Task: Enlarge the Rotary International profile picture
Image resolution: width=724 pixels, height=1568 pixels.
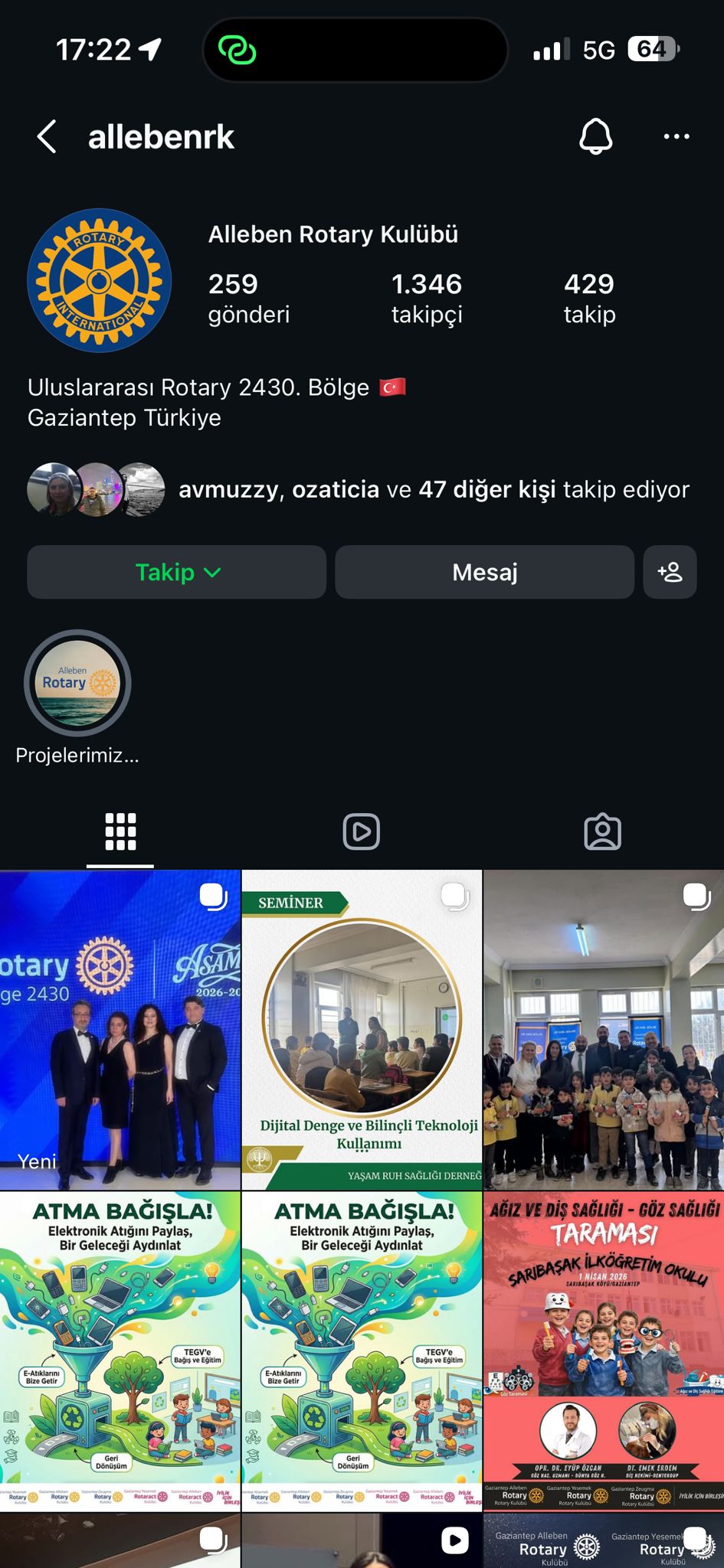Action: point(100,281)
